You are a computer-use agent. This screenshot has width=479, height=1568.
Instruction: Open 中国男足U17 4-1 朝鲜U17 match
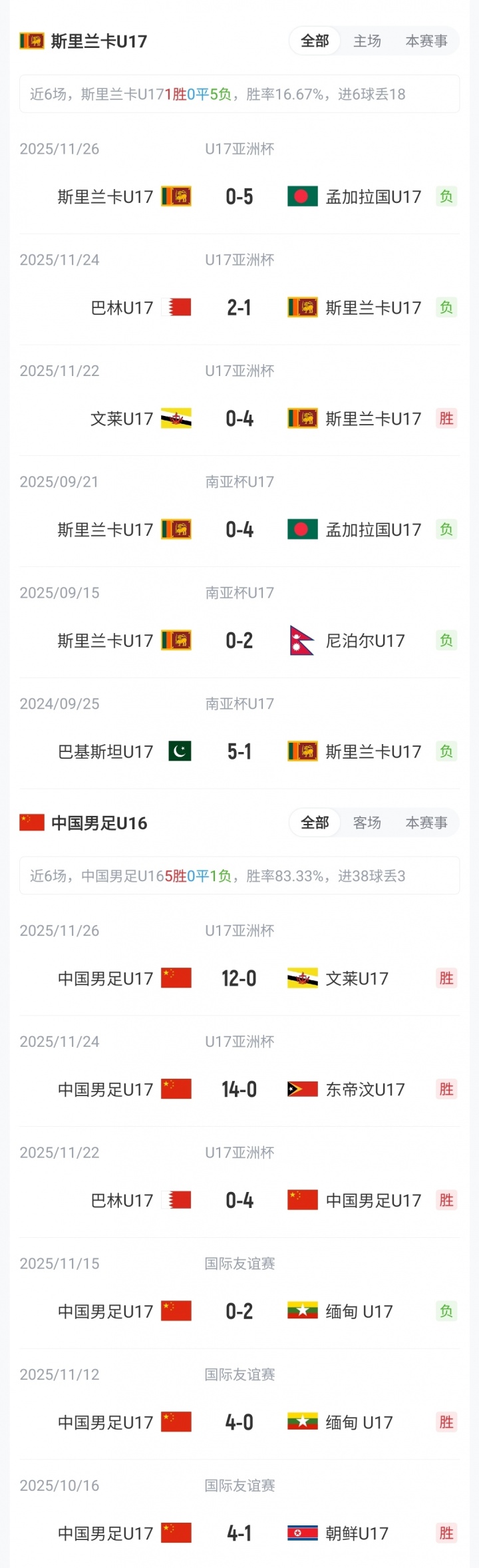click(x=239, y=1534)
